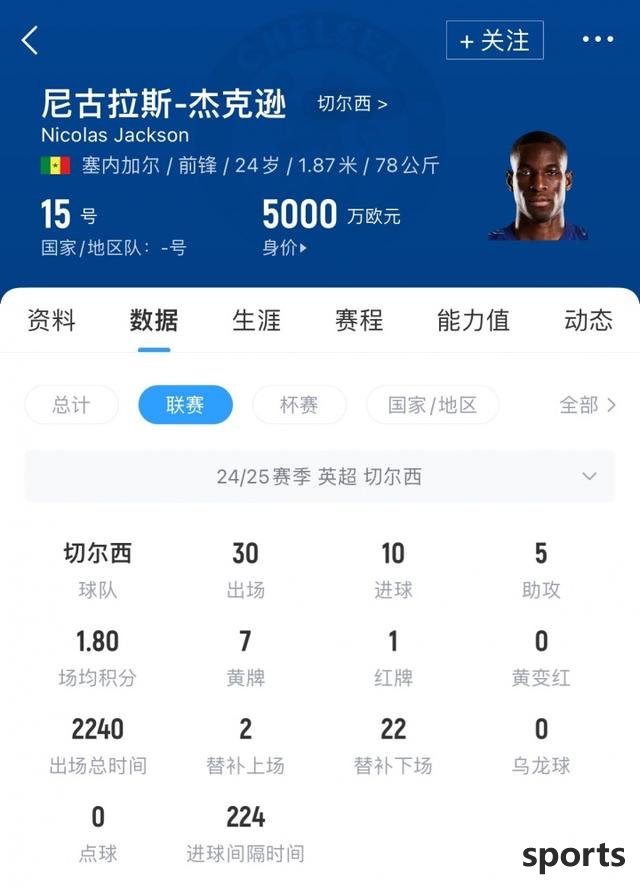Screen dimensions: 640x887
Task: Filter stats by 杯赛 cup chip
Action: [299, 405]
